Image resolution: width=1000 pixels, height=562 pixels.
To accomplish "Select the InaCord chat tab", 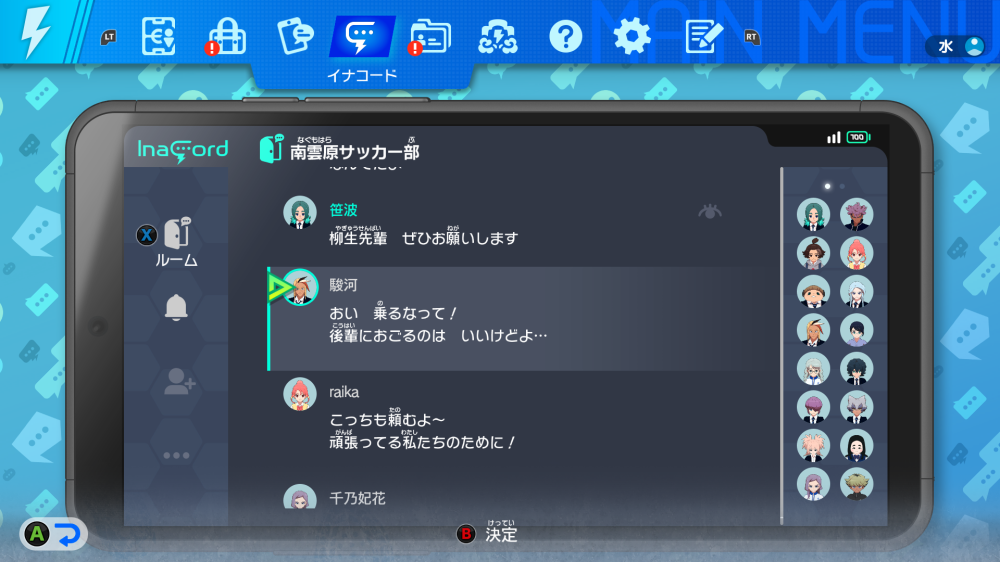I will click(x=361, y=38).
